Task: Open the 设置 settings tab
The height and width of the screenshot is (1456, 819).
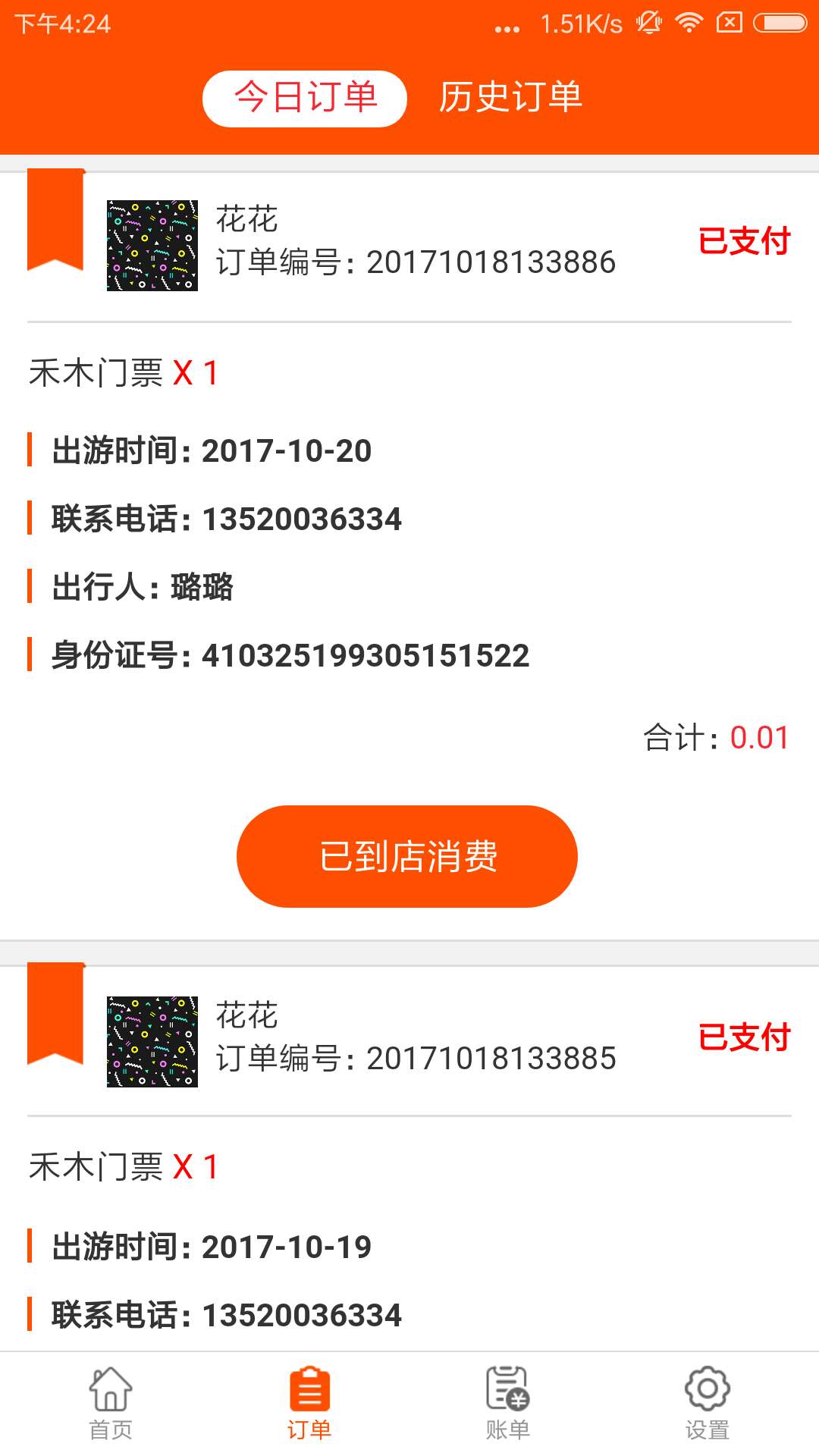Action: point(707,1403)
